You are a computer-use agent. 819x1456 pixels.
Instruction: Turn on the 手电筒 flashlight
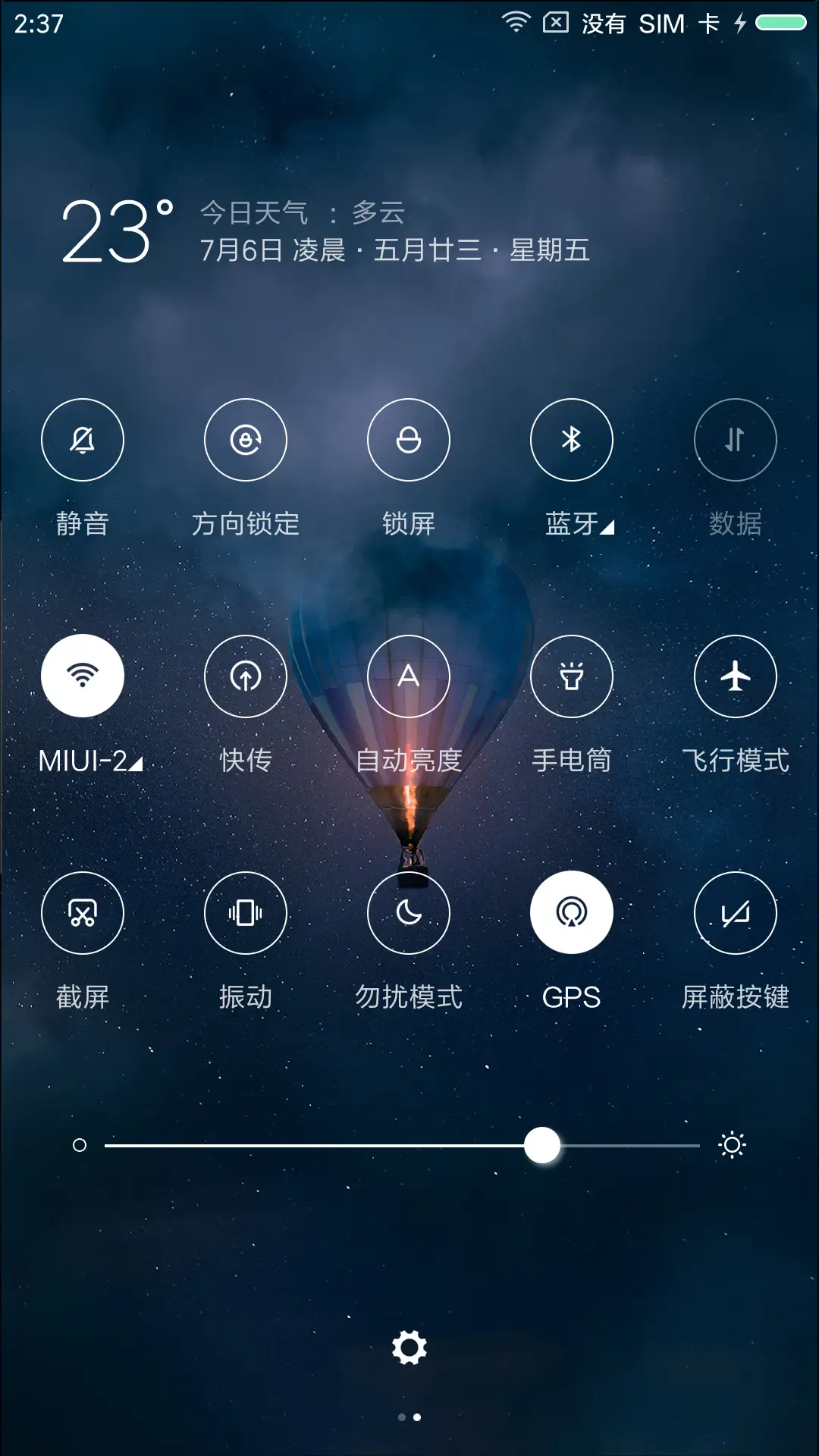[x=571, y=677]
